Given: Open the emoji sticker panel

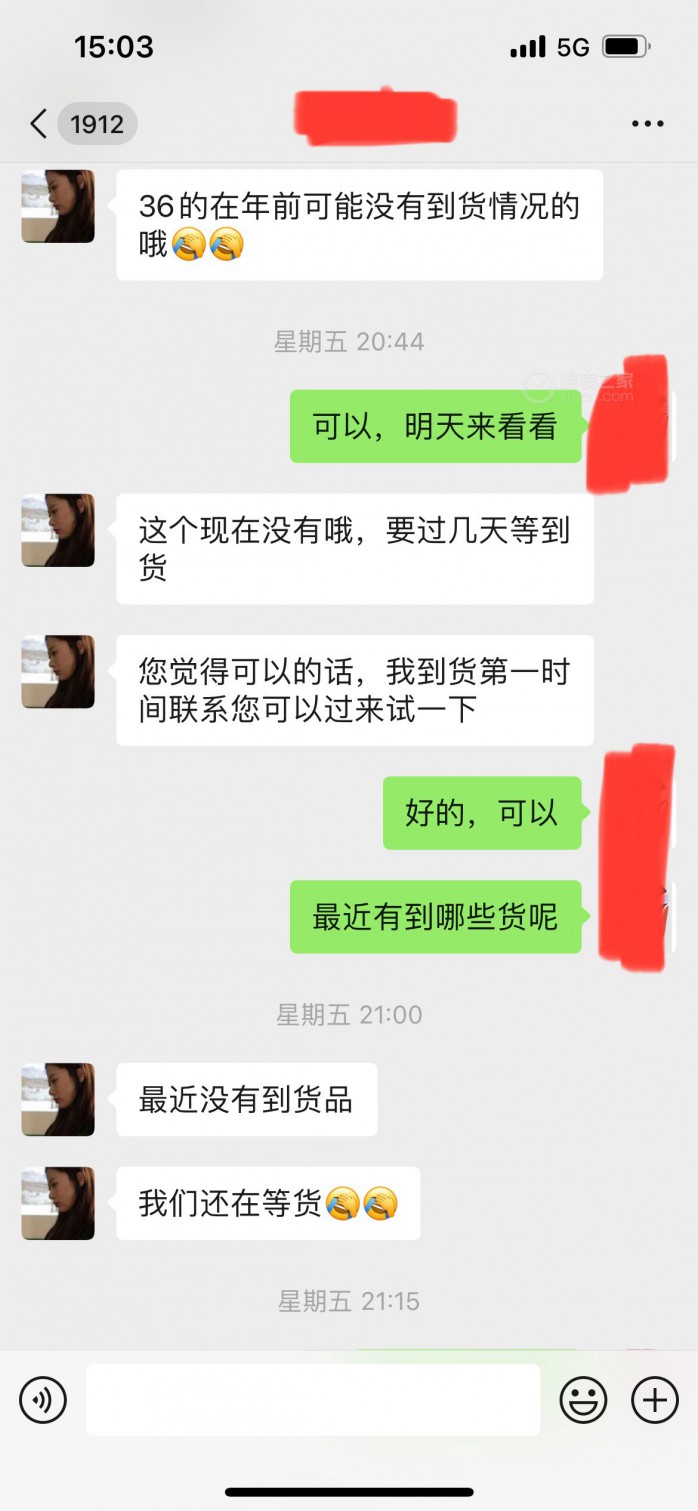Looking at the screenshot, I should click(583, 1400).
